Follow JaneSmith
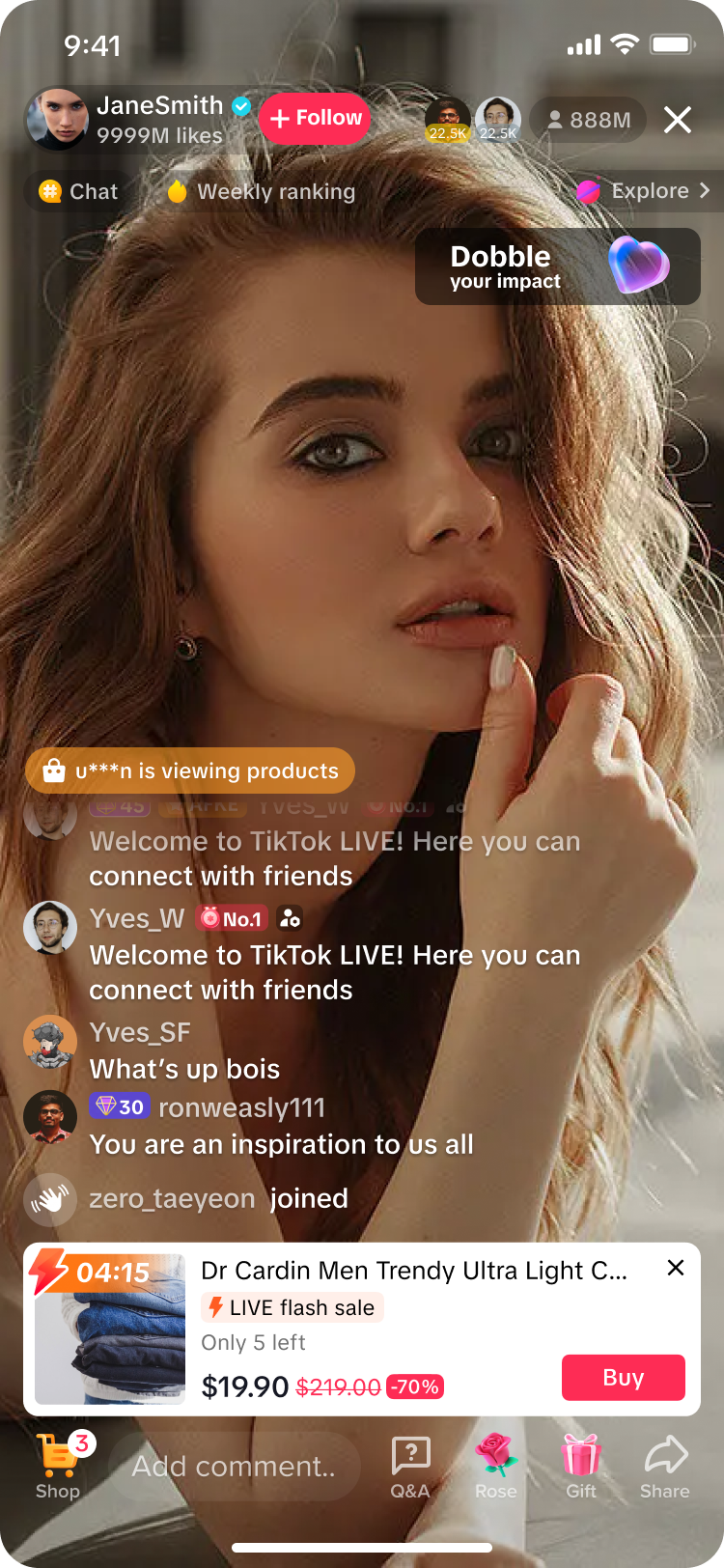The width and height of the screenshot is (724, 1568). click(x=315, y=118)
